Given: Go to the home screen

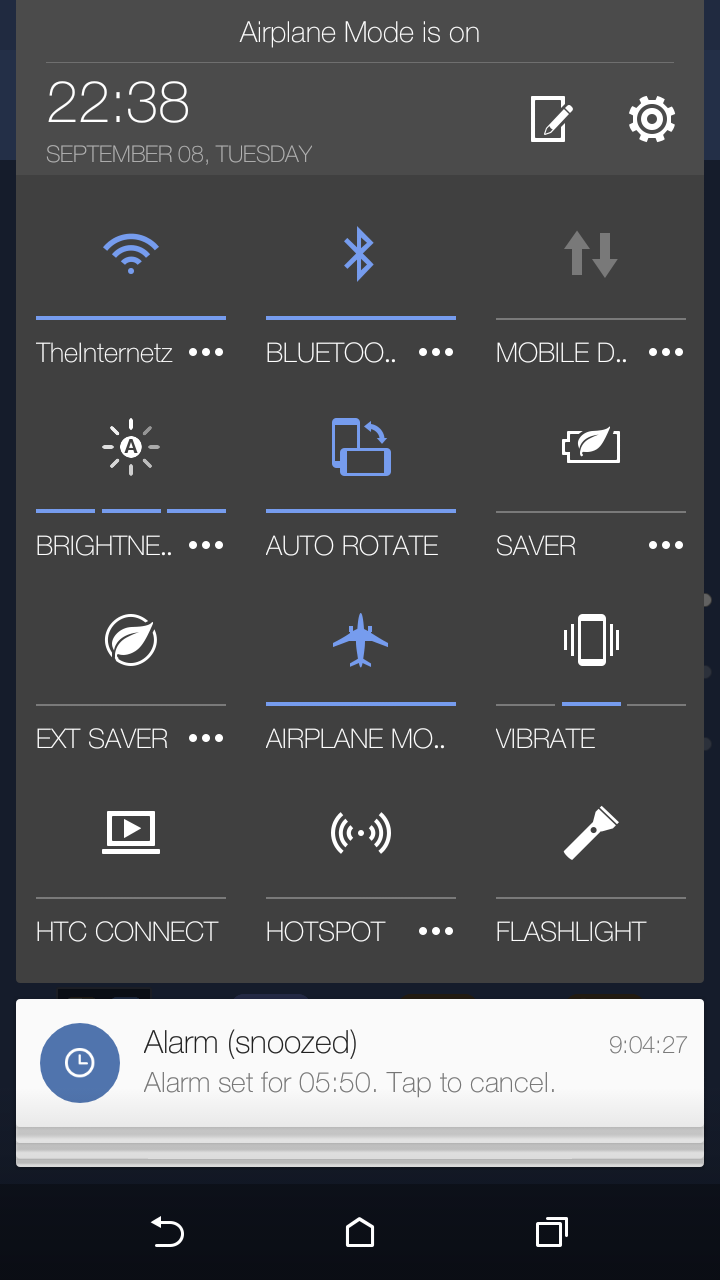Looking at the screenshot, I should (360, 1233).
